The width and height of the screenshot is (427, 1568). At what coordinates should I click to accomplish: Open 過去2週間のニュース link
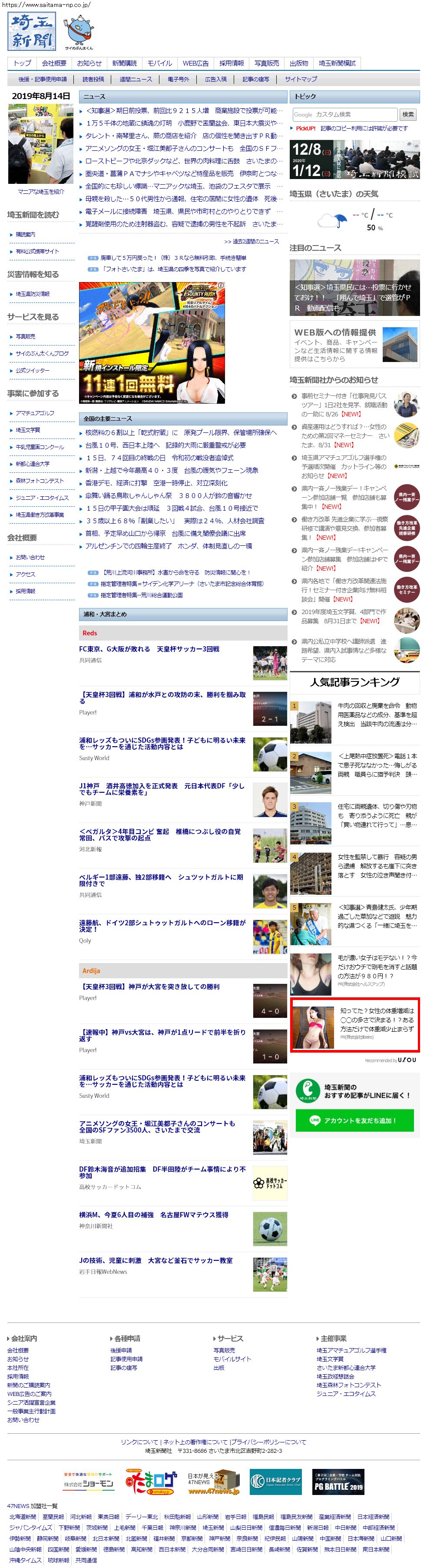pos(251,242)
